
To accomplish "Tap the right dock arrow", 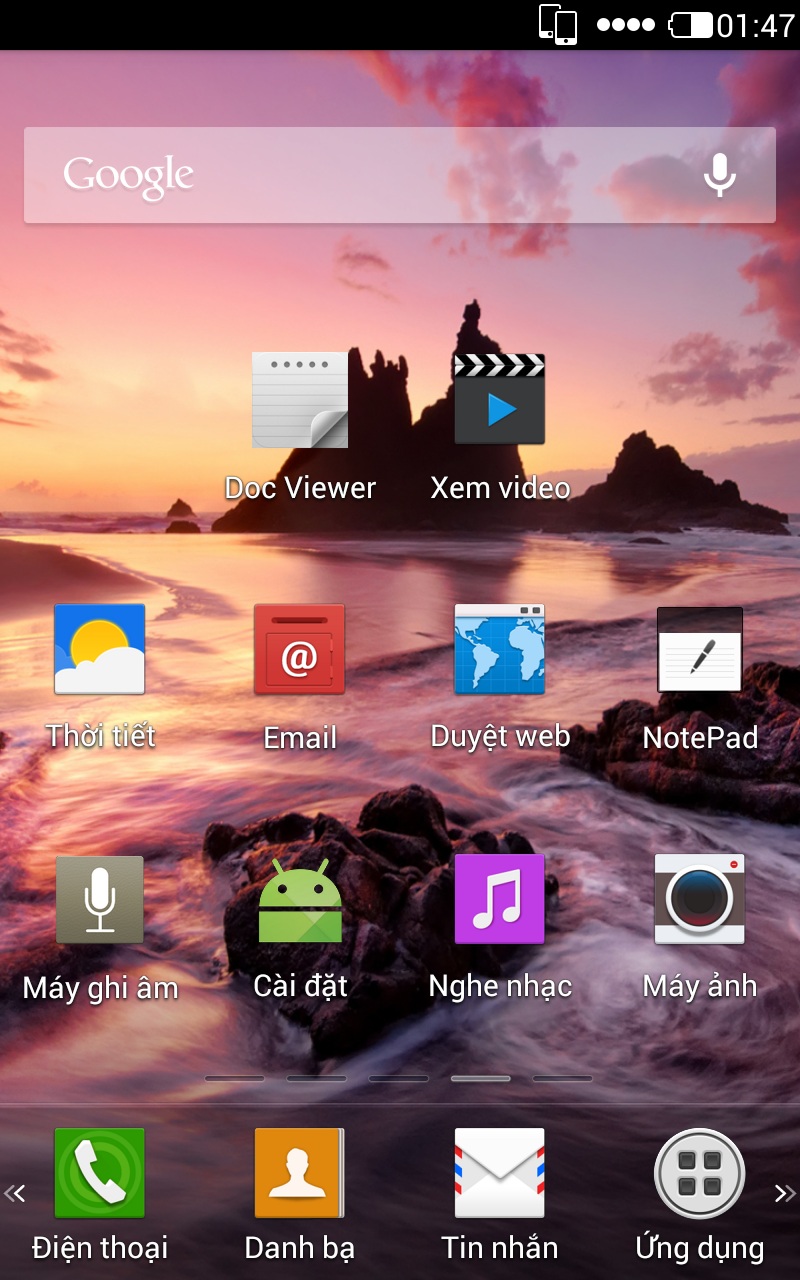I will coord(785,1193).
